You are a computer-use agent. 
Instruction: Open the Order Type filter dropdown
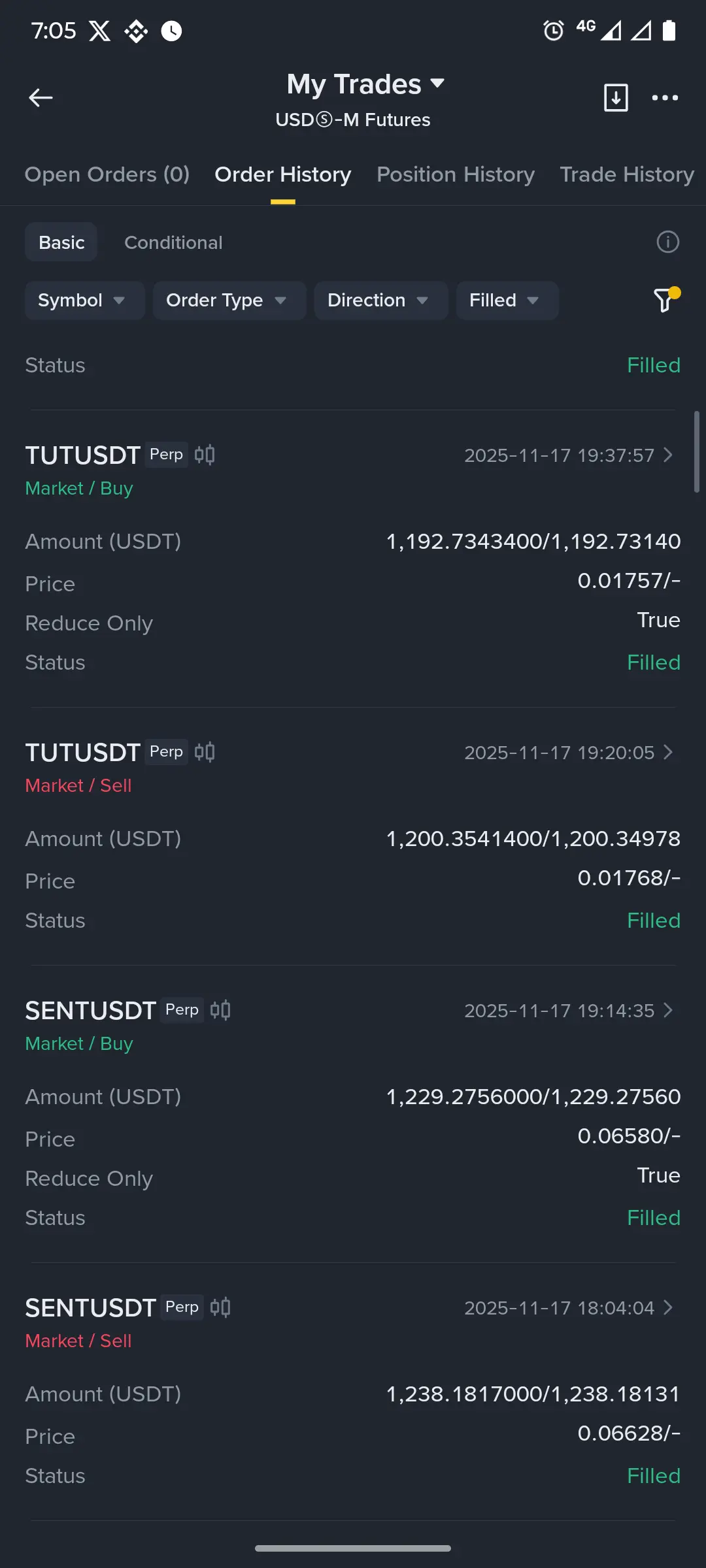click(229, 301)
